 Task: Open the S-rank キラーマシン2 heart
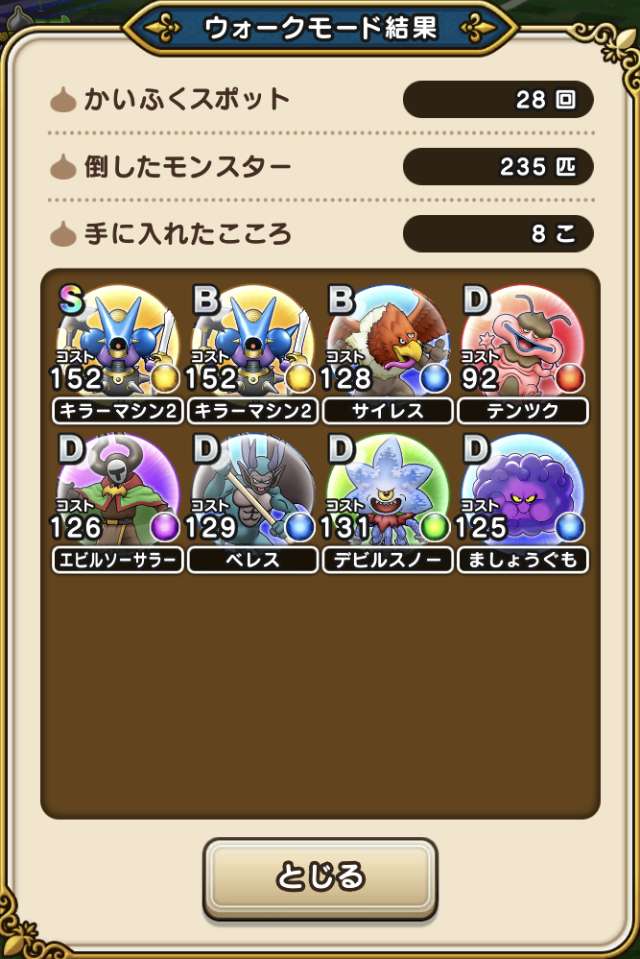pos(118,346)
